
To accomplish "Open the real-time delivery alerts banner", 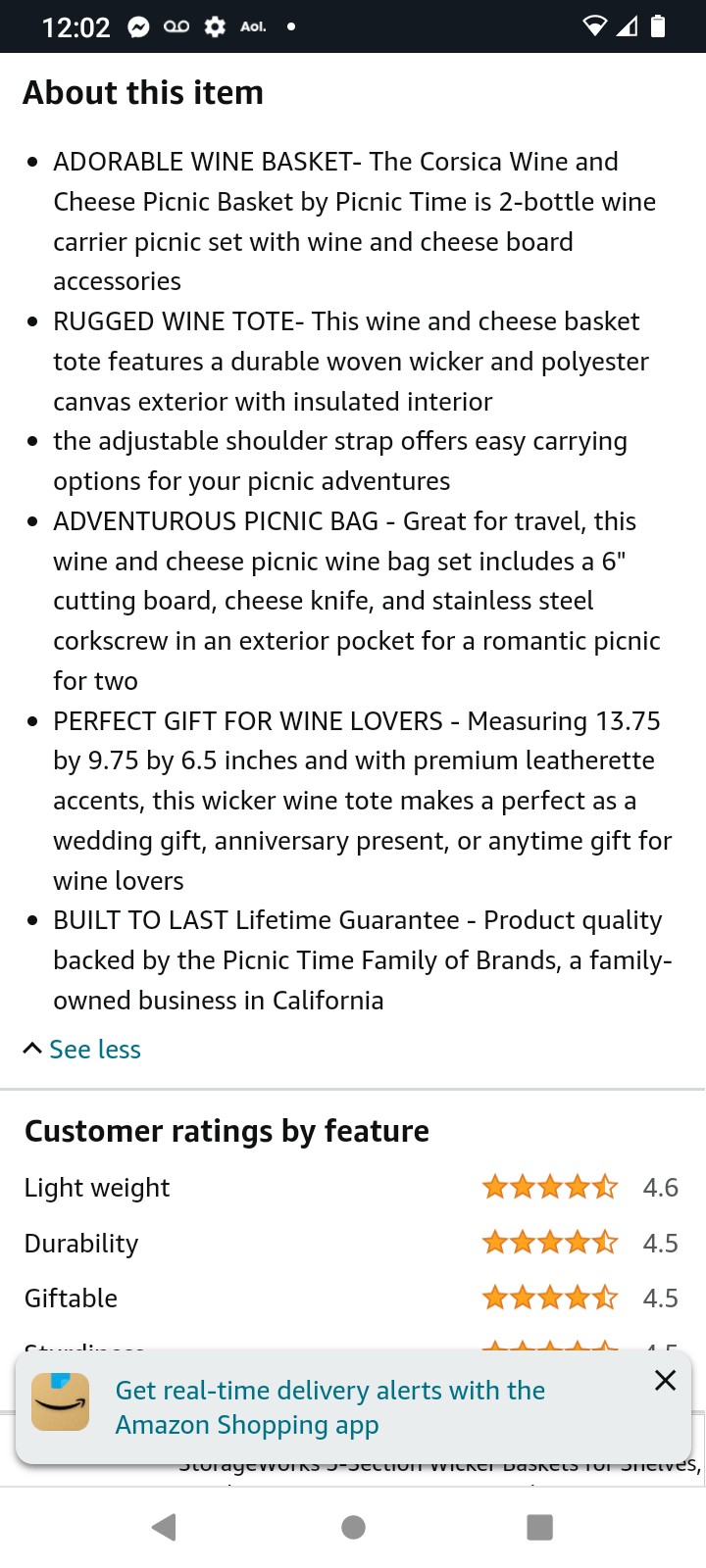I will click(x=330, y=1407).
